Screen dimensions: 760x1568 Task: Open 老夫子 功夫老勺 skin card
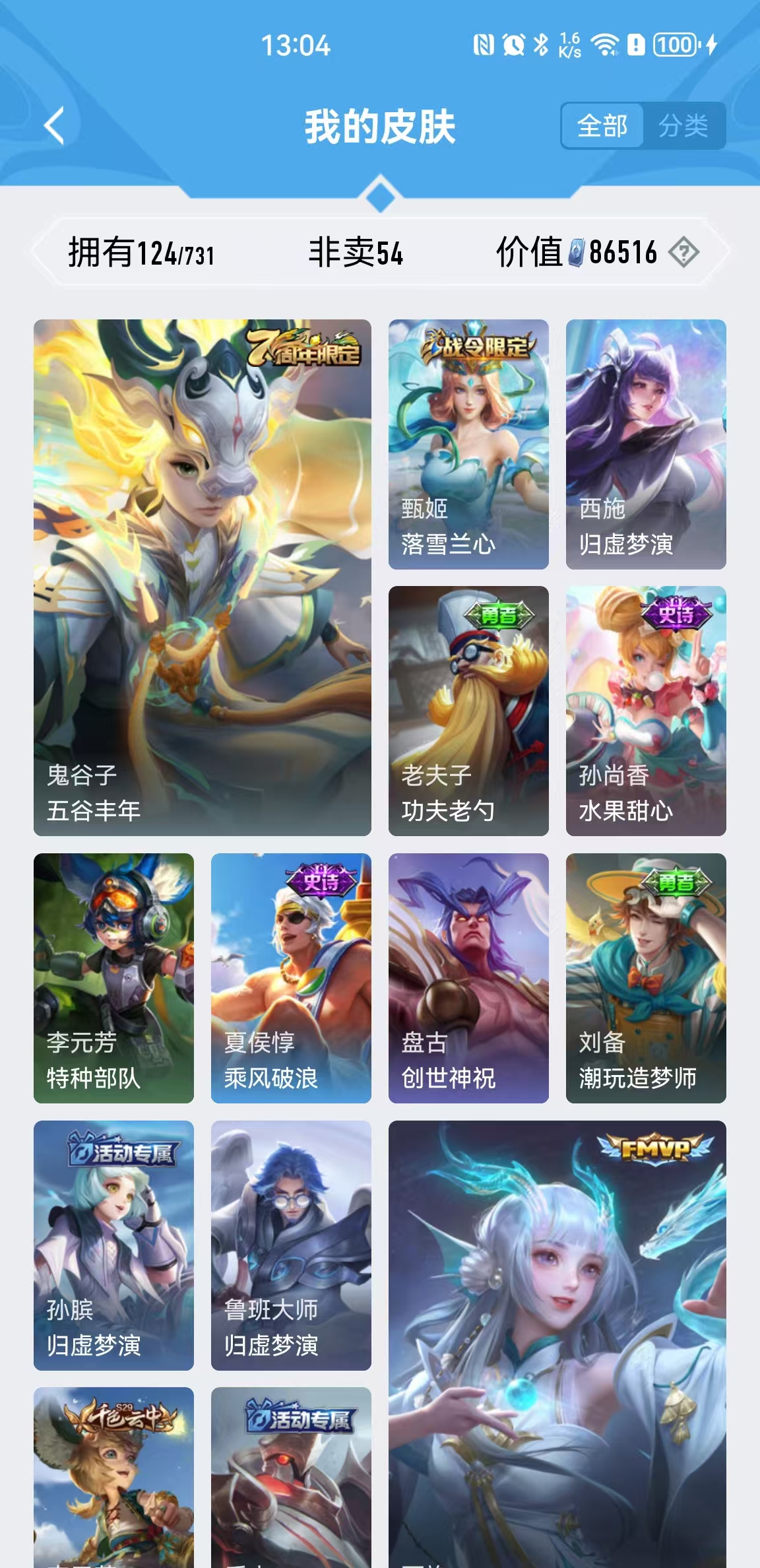pos(468,711)
